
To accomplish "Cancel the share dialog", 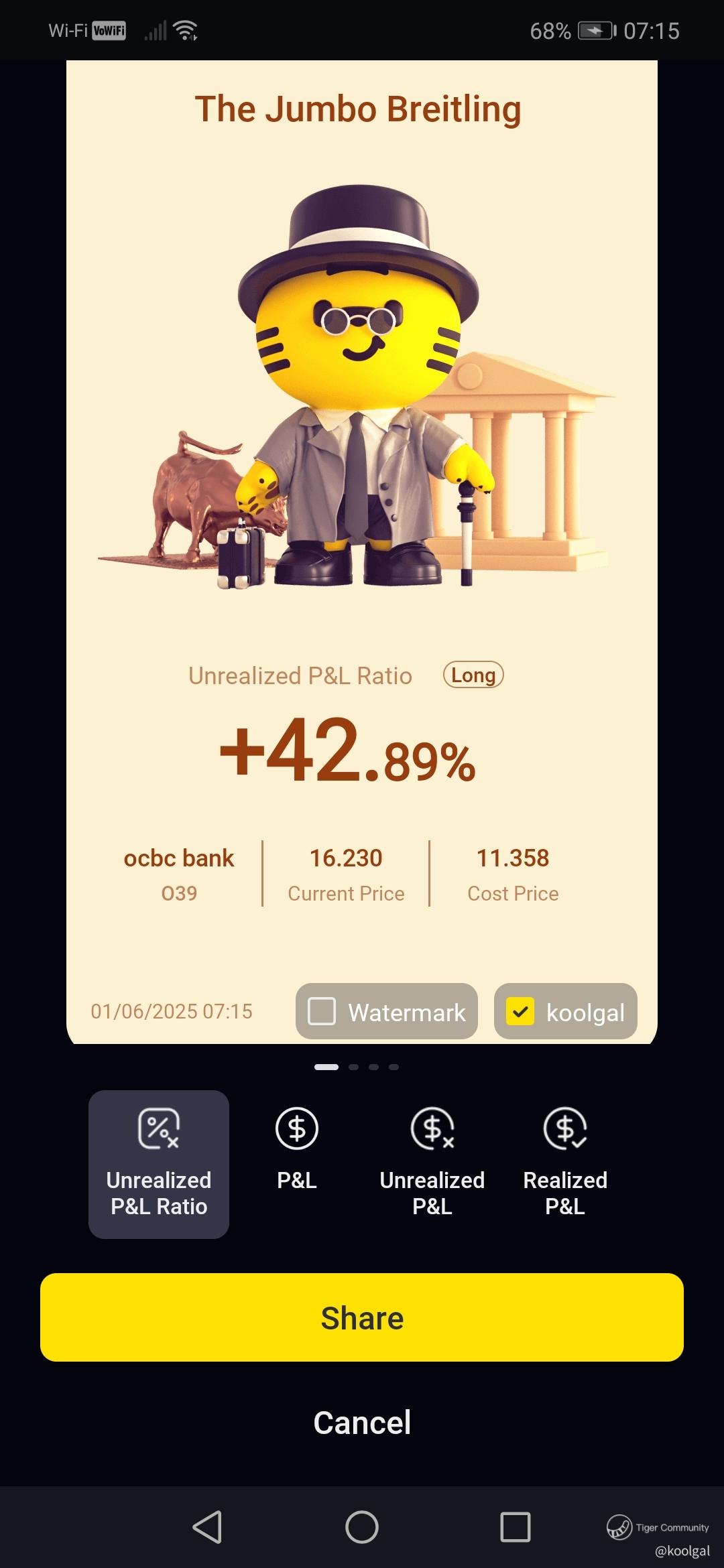I will point(362,1422).
